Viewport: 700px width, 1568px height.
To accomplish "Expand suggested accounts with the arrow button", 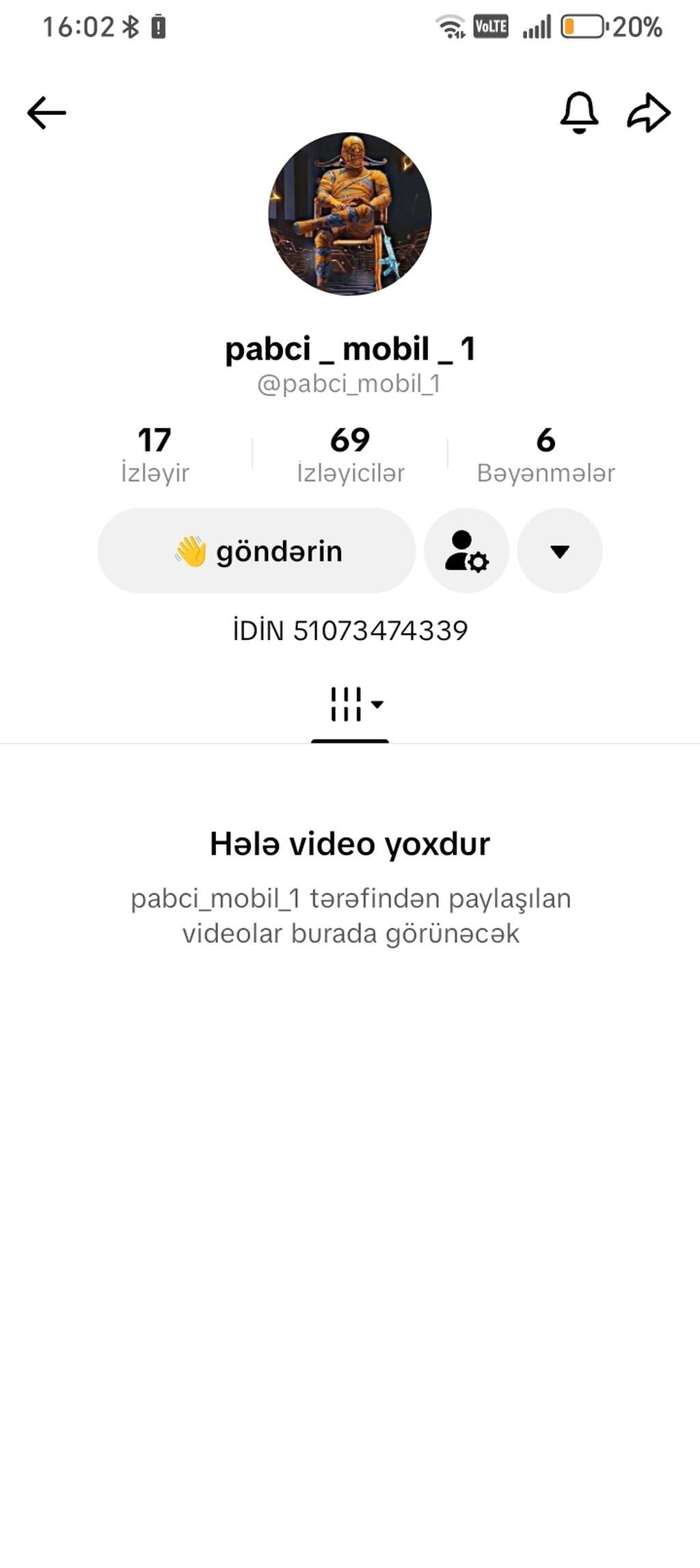I will pyautogui.click(x=560, y=550).
